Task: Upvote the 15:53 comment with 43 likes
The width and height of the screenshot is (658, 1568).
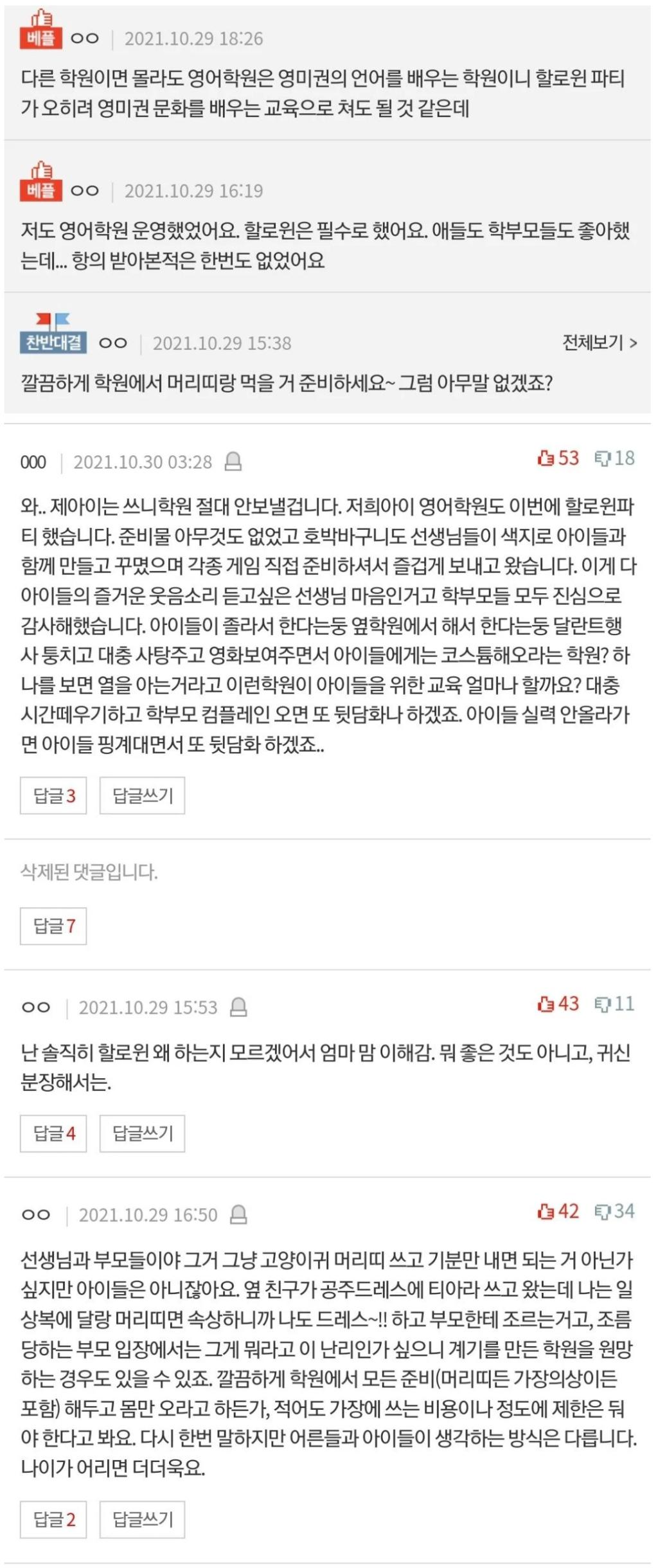Action: [558, 1004]
